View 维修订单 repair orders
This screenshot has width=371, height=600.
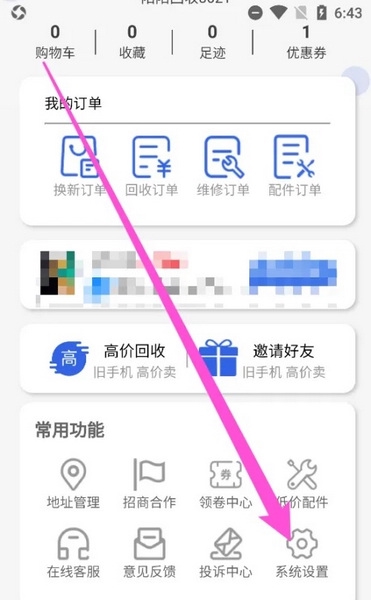[223, 166]
